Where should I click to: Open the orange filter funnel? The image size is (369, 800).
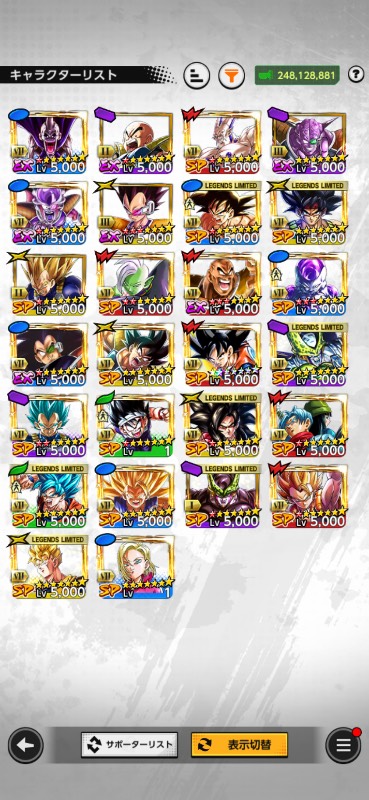[232, 76]
